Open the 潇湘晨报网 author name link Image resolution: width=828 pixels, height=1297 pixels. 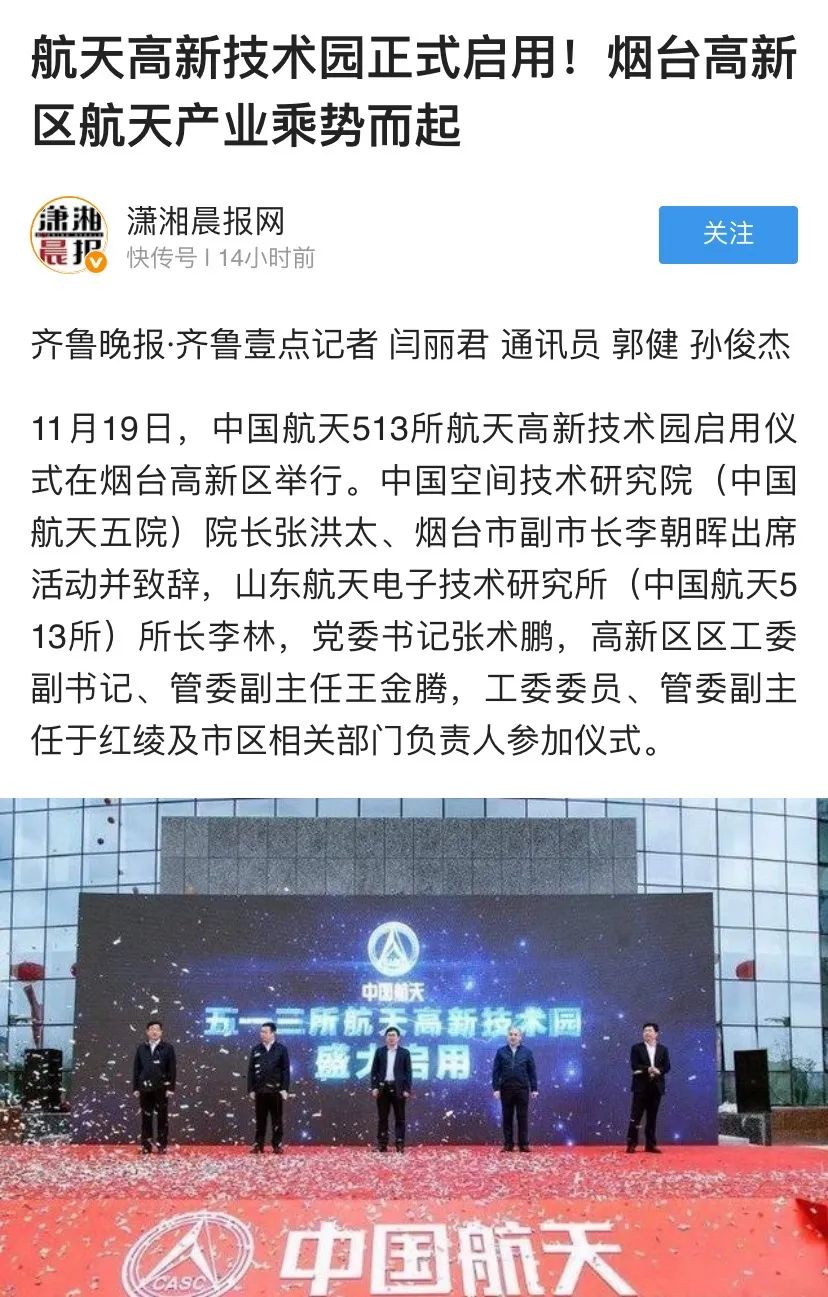(x=206, y=220)
